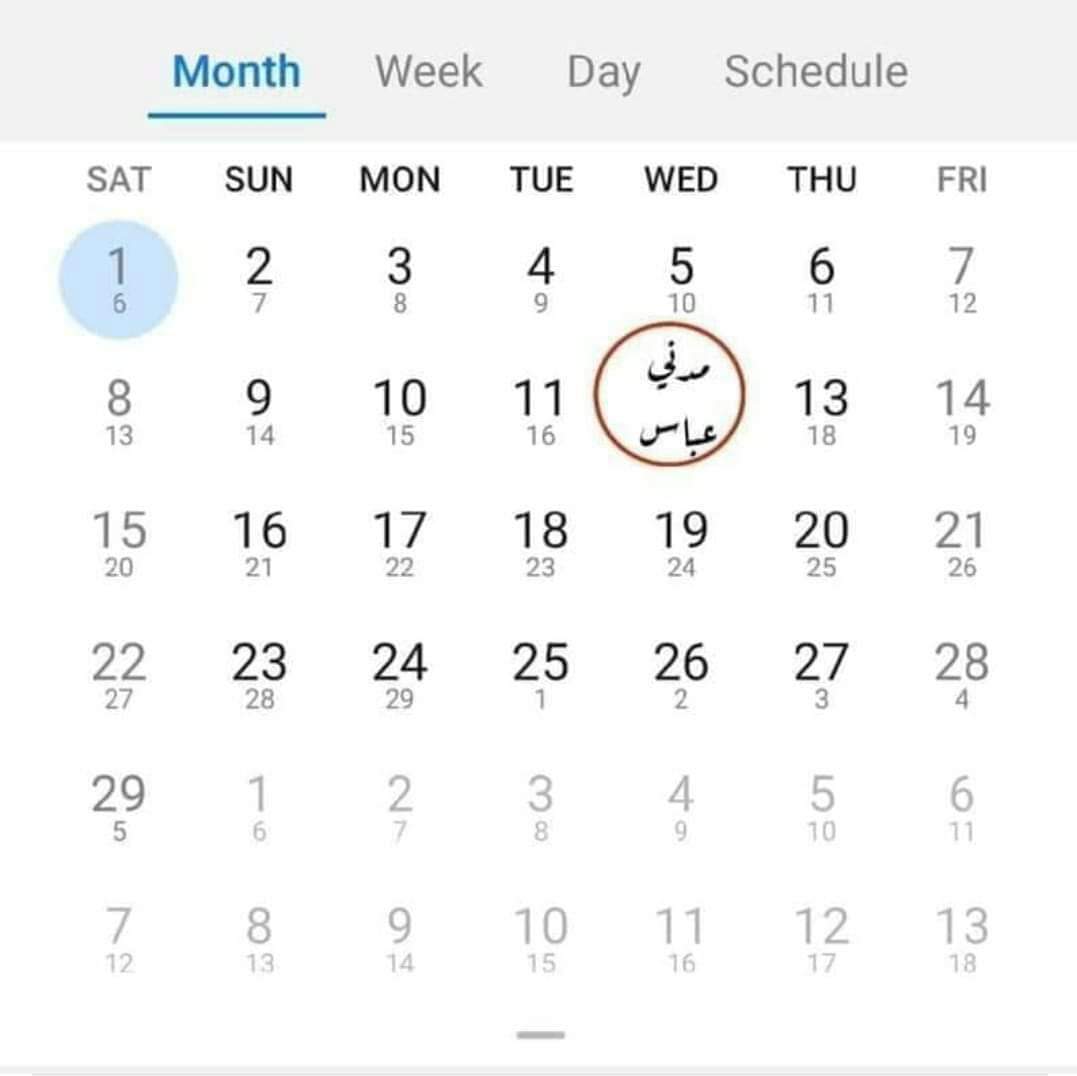
Task: Select Thursday the 27th
Action: [821, 674]
